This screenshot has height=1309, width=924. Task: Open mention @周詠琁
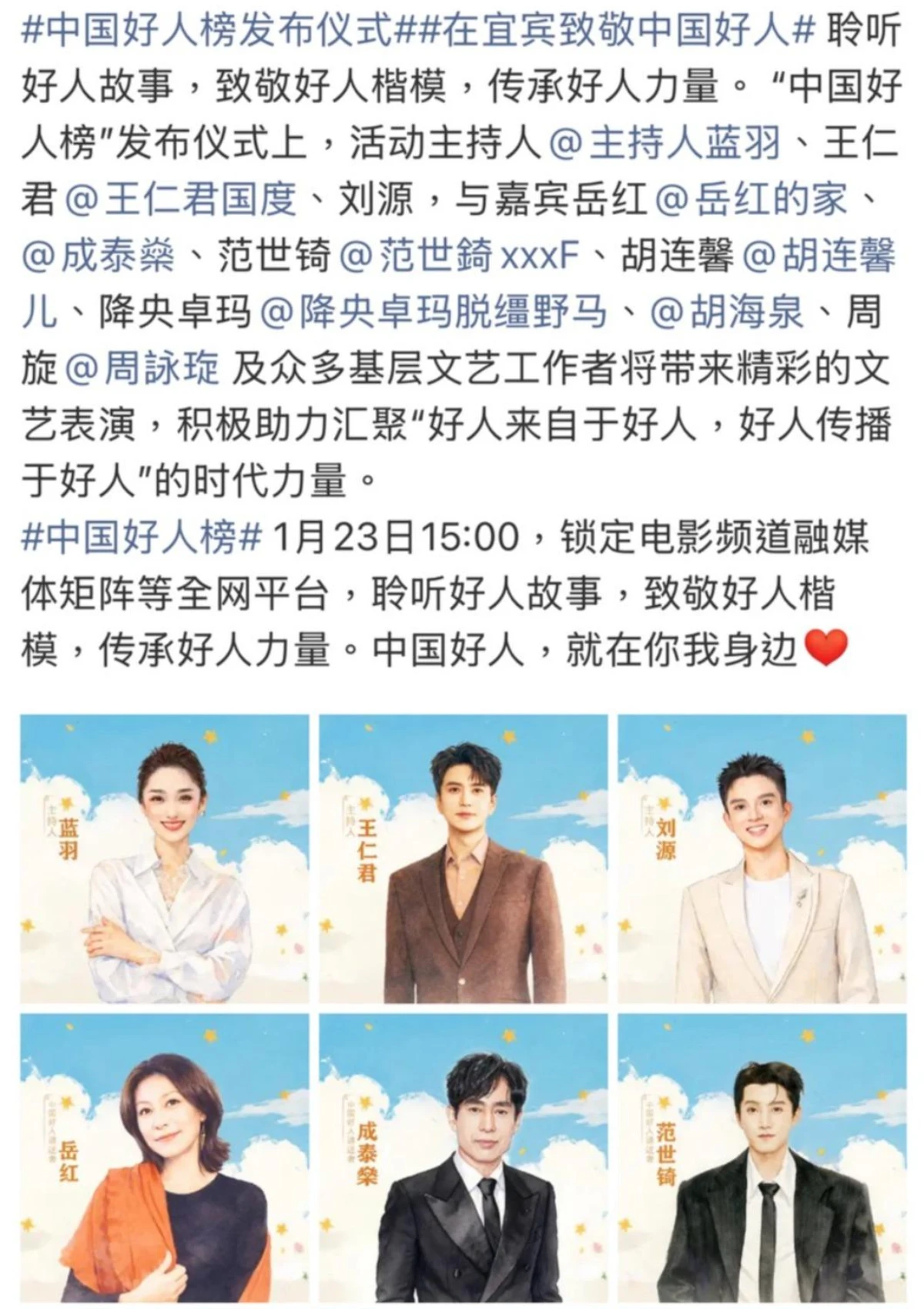pos(142,370)
